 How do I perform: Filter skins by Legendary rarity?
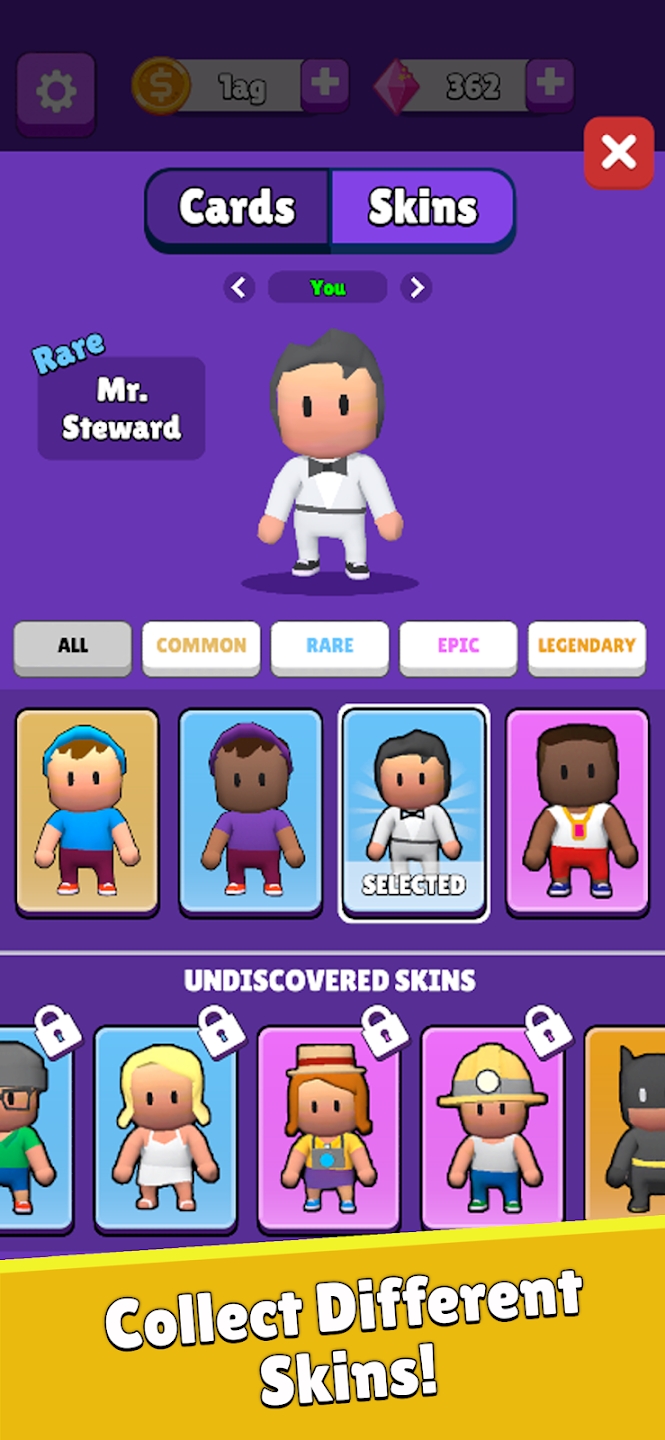pos(586,646)
